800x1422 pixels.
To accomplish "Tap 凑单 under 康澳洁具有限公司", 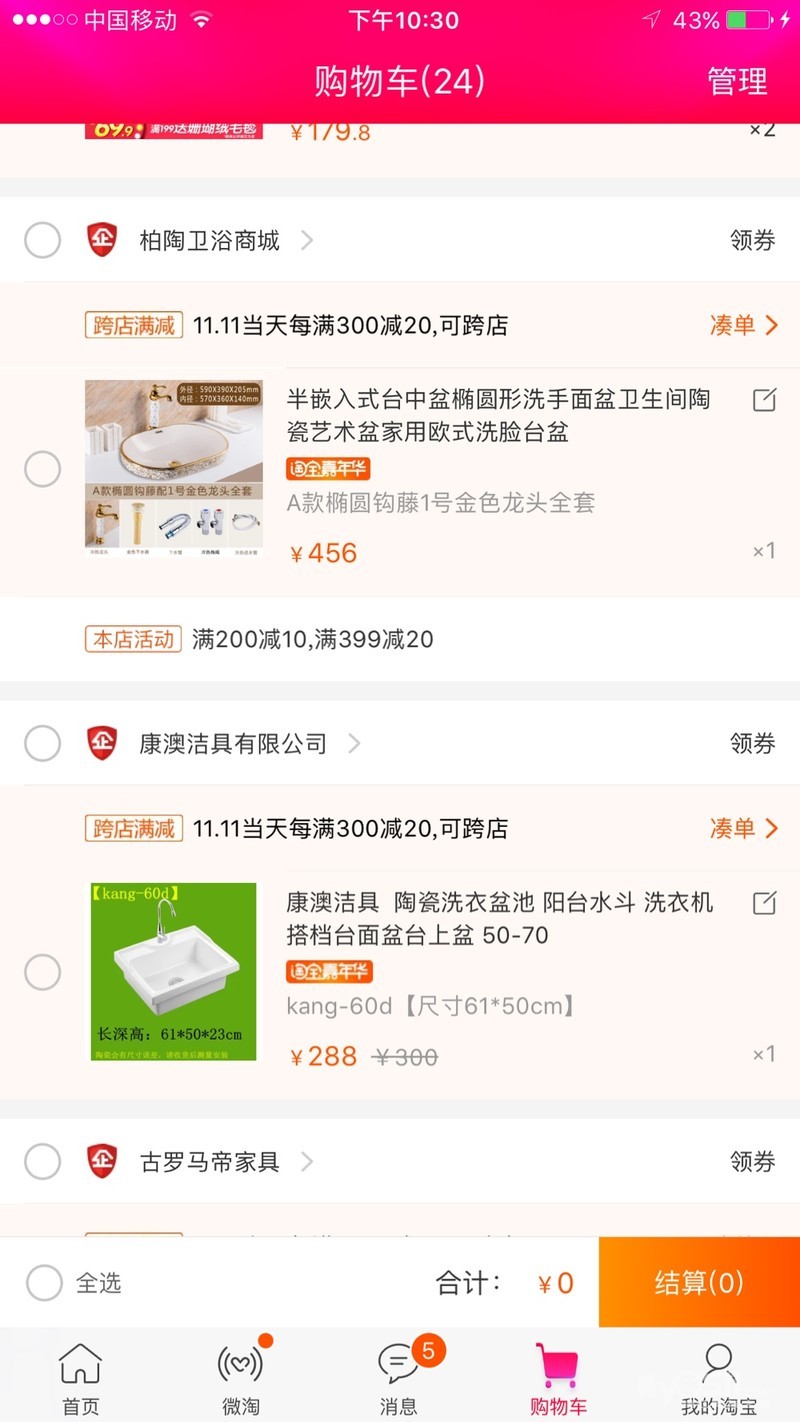I will point(743,828).
